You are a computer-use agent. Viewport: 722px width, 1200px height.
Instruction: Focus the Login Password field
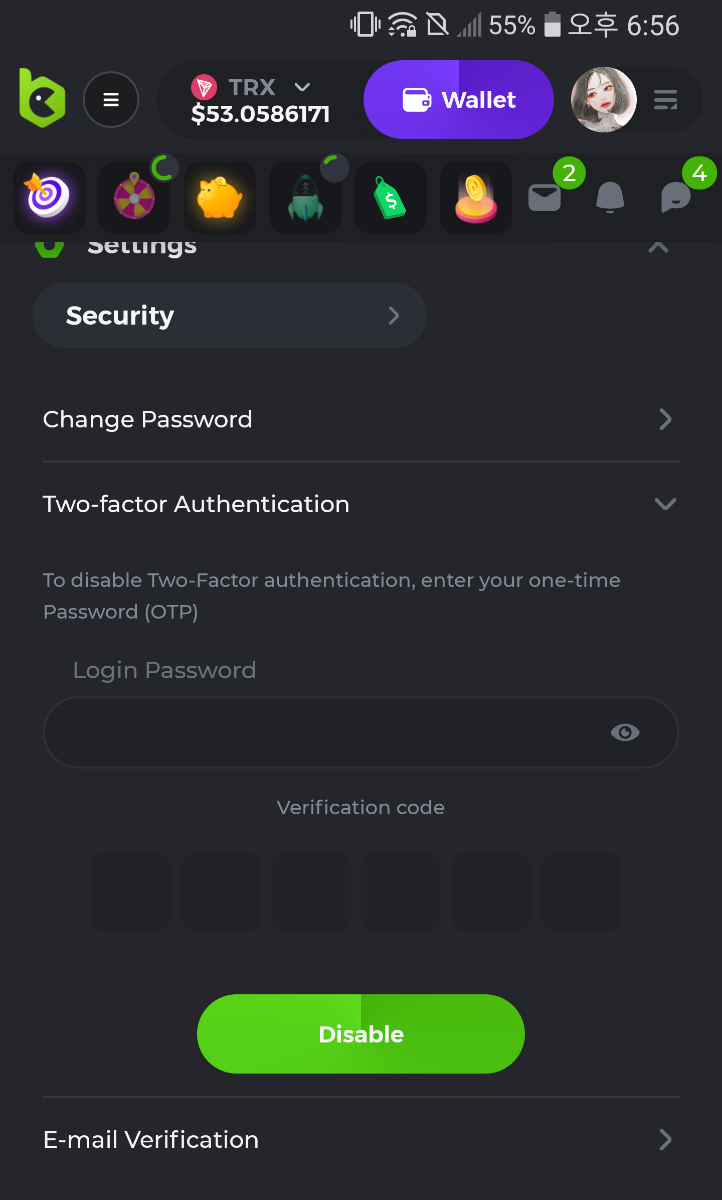click(x=320, y=732)
